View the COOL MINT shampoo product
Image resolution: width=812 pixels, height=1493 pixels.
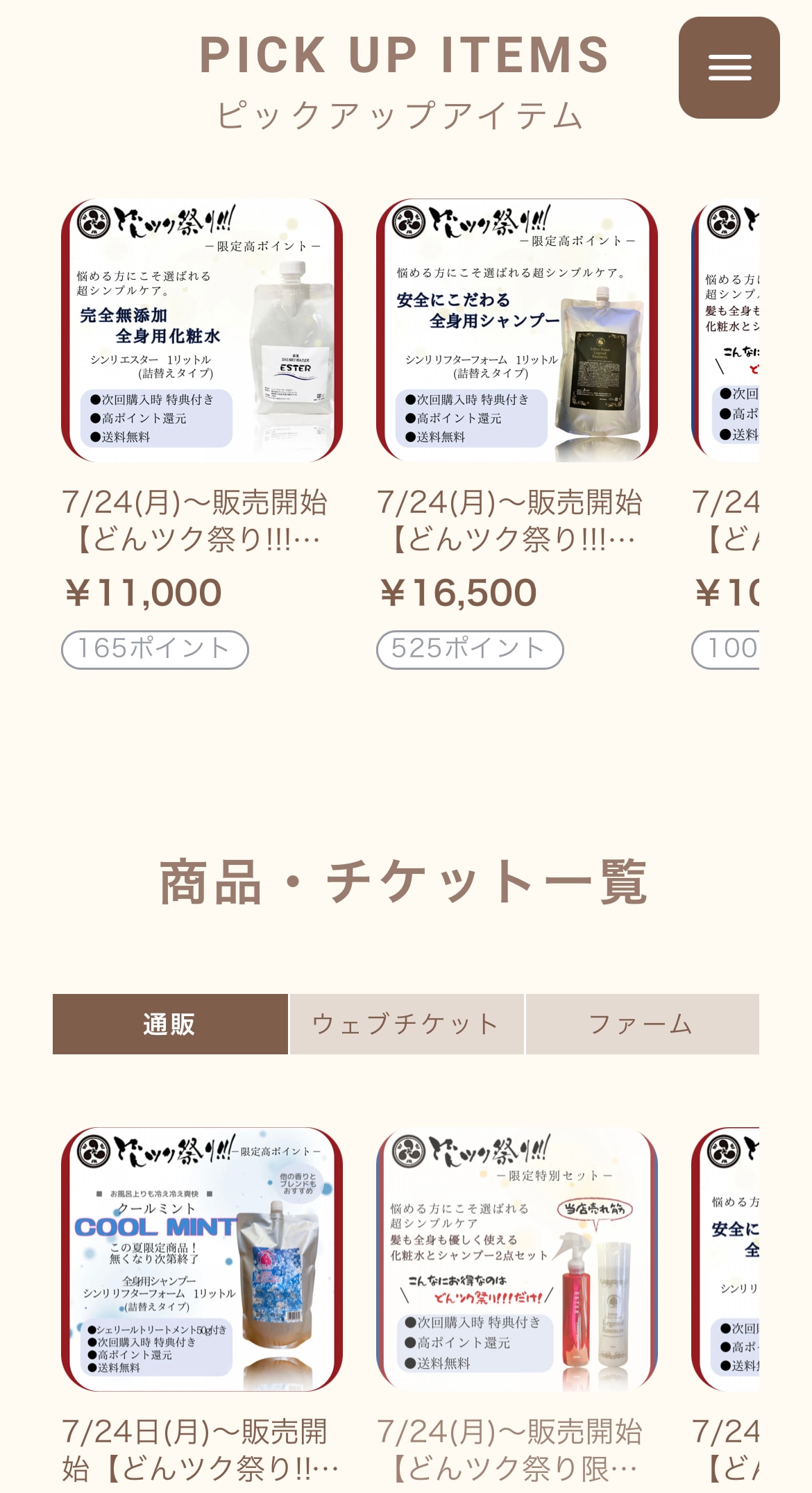(x=201, y=1259)
